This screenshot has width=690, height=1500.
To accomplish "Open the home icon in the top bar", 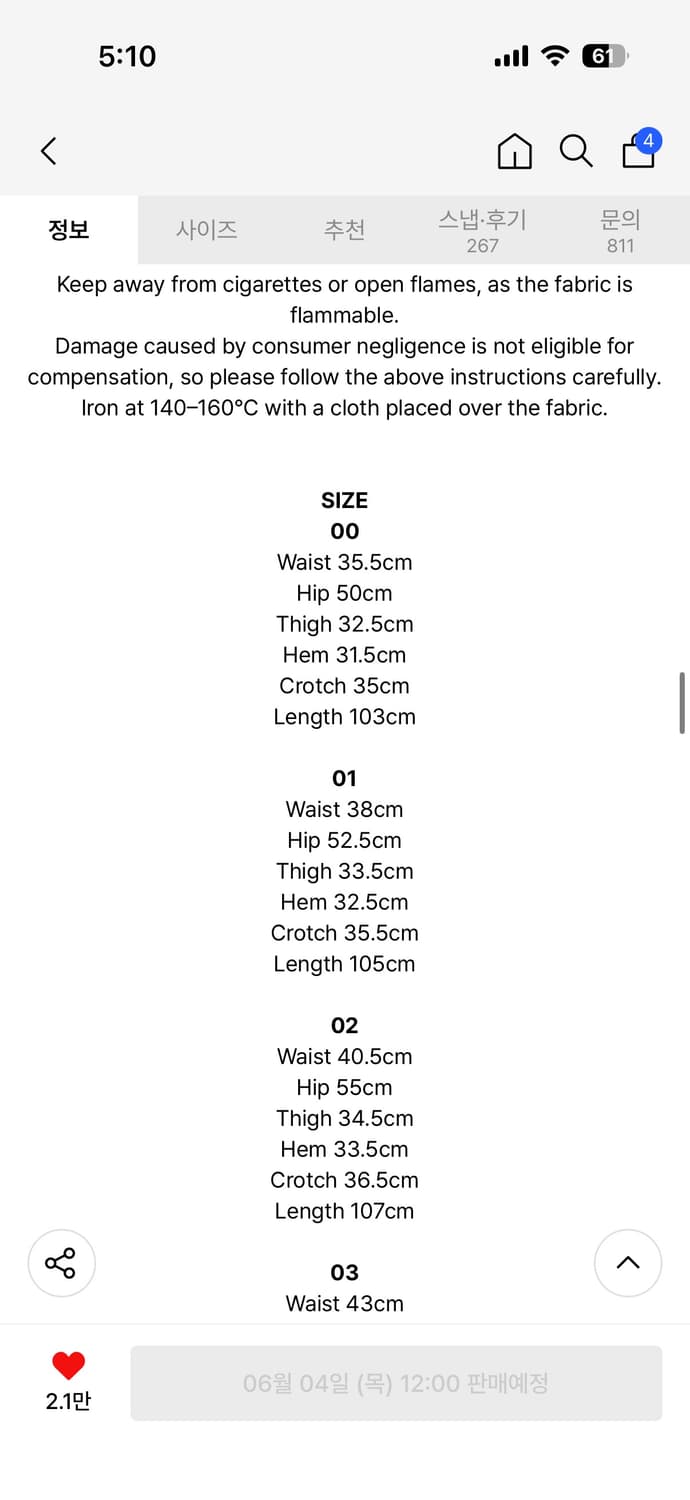I will click(514, 151).
